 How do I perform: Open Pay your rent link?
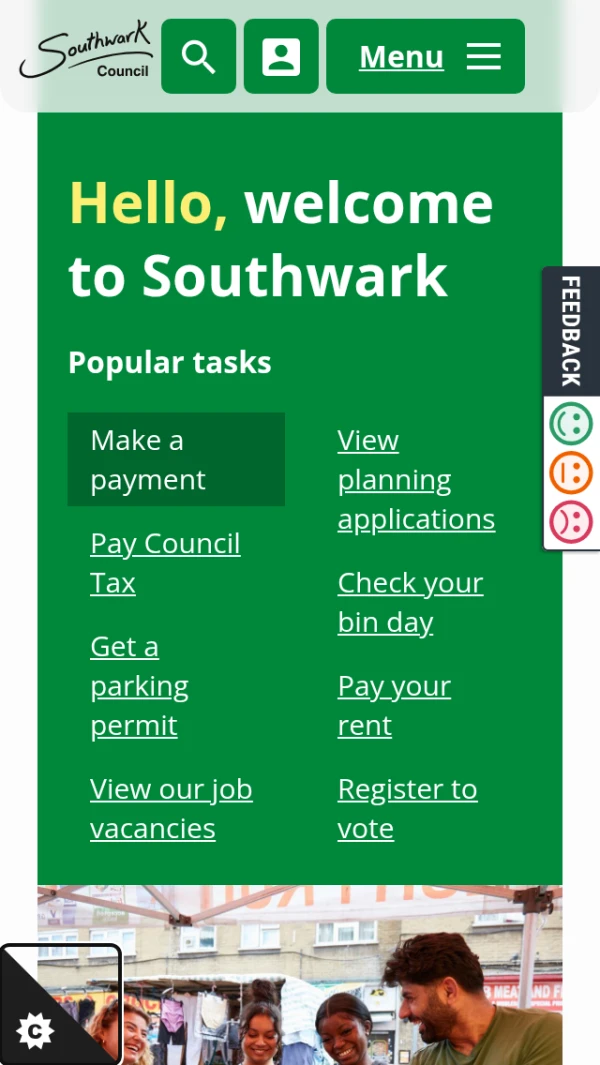point(394,705)
